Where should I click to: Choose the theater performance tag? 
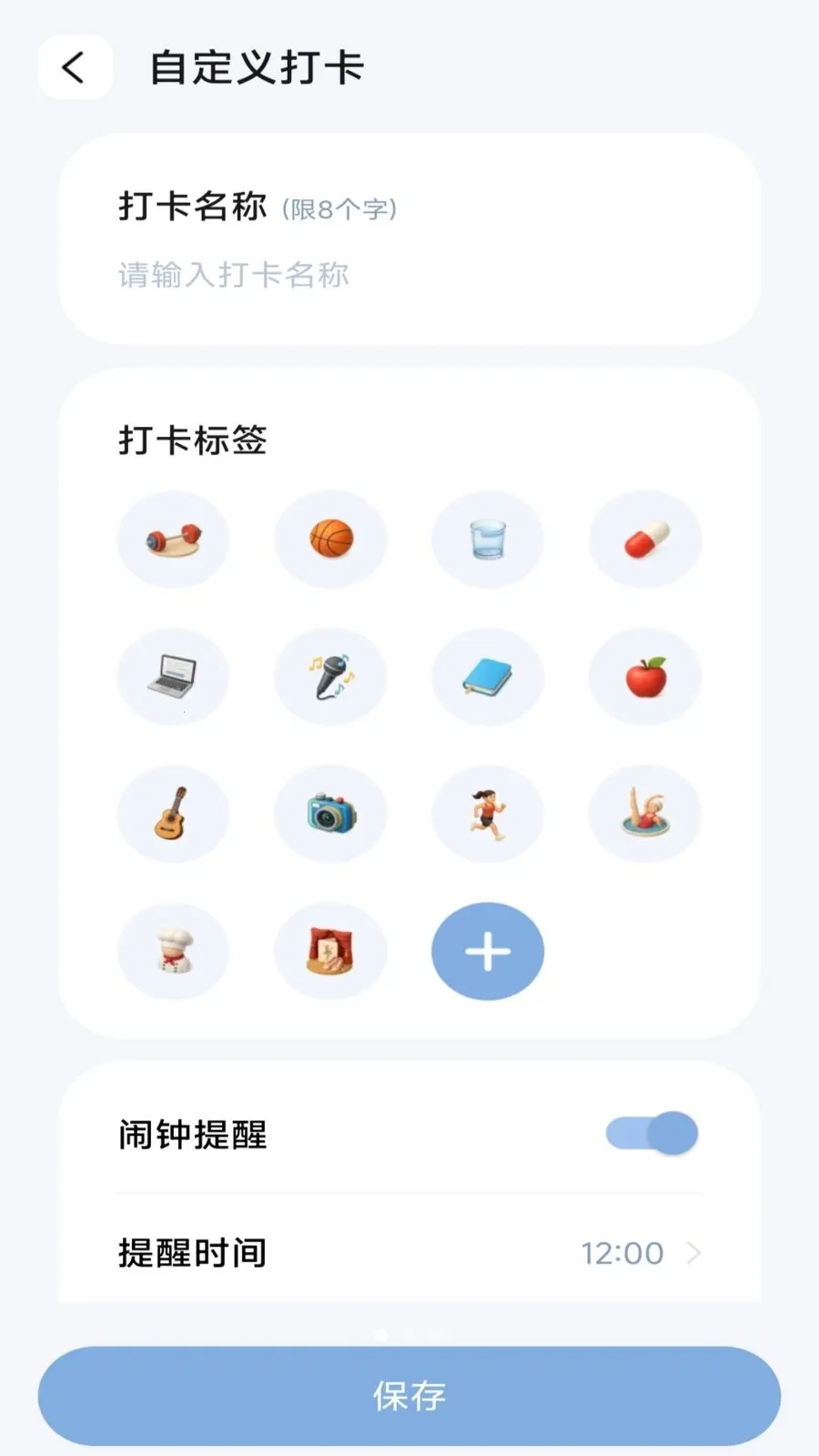[x=331, y=950]
